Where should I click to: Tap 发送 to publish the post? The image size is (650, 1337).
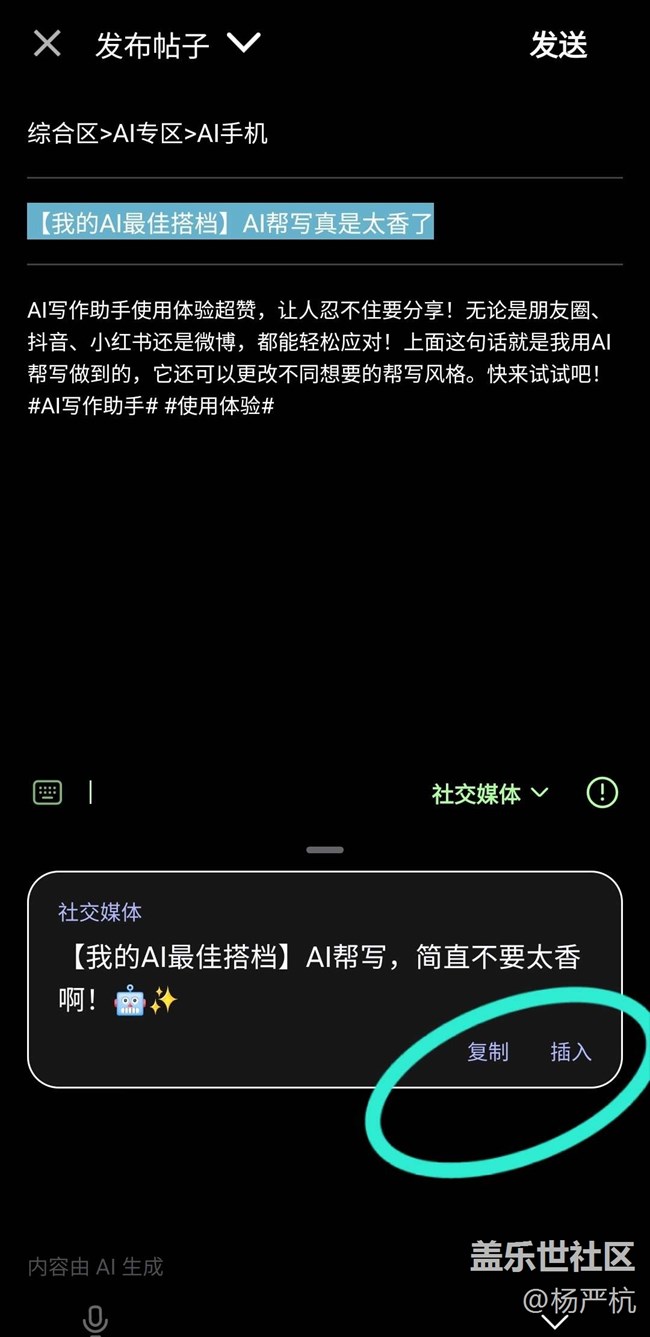558,45
